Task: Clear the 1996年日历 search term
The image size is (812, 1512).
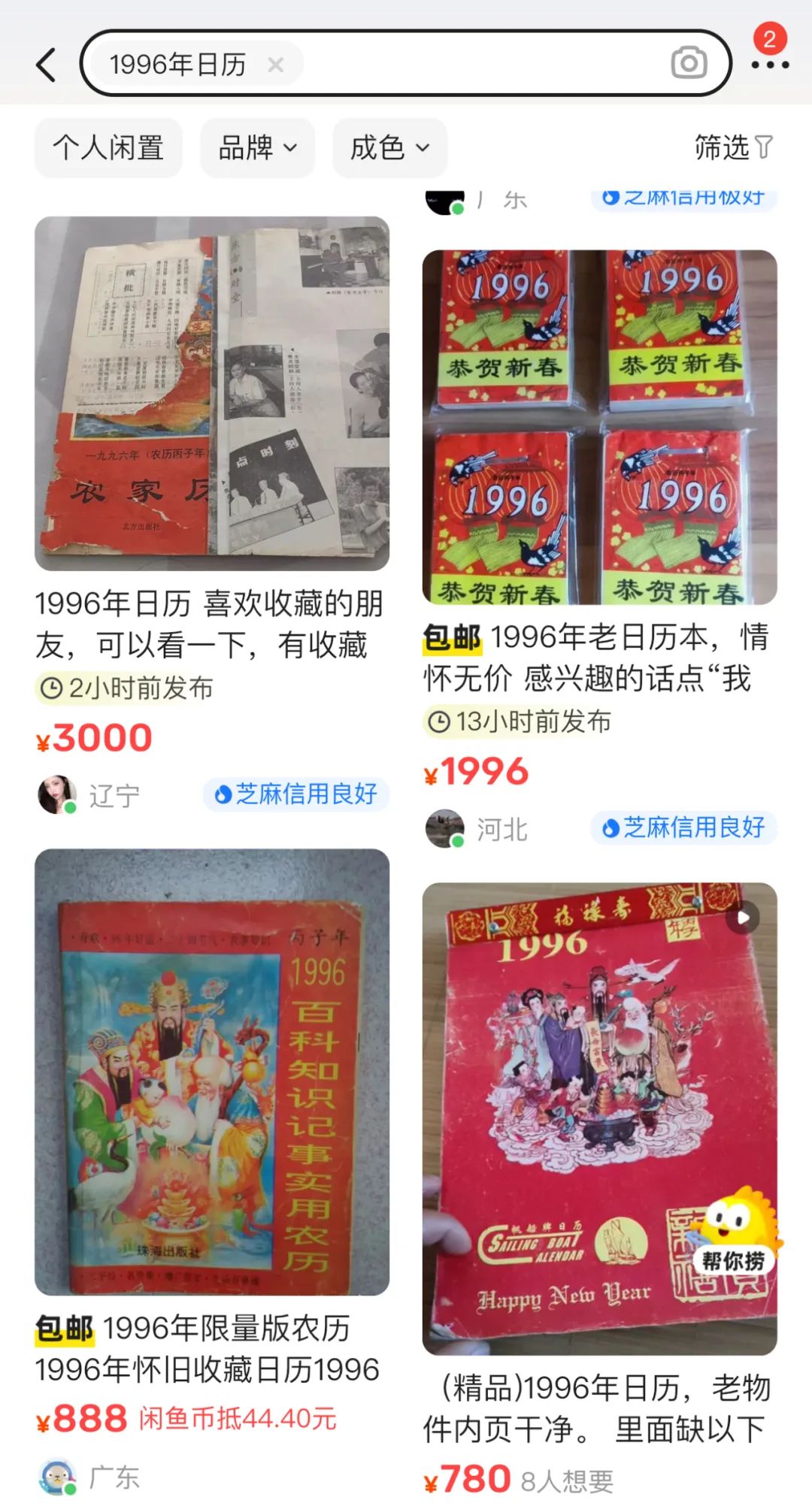Action: [x=276, y=65]
